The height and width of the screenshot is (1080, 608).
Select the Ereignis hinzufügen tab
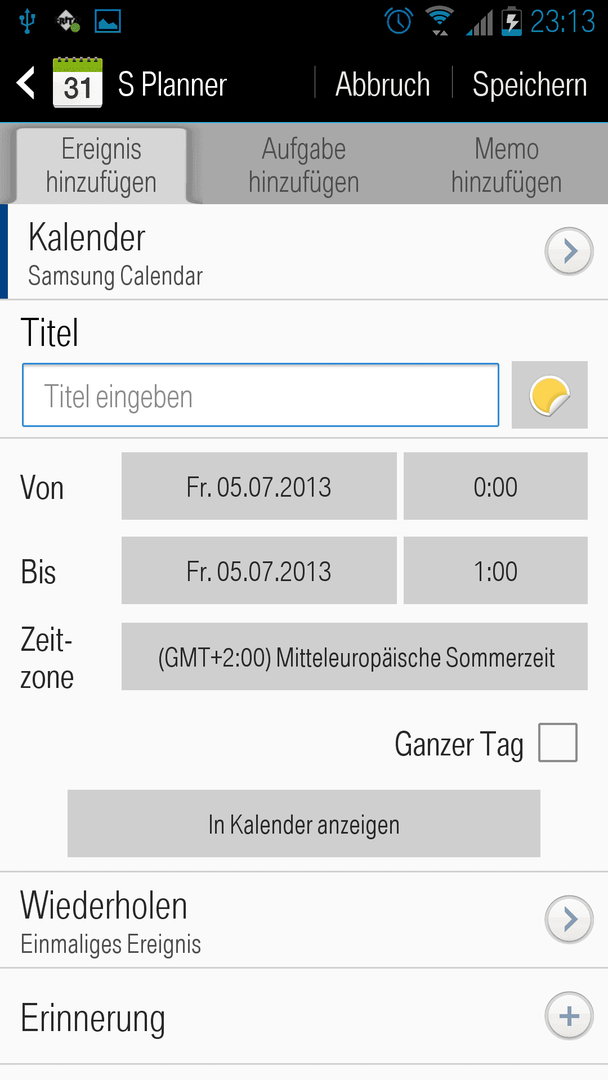[x=101, y=165]
